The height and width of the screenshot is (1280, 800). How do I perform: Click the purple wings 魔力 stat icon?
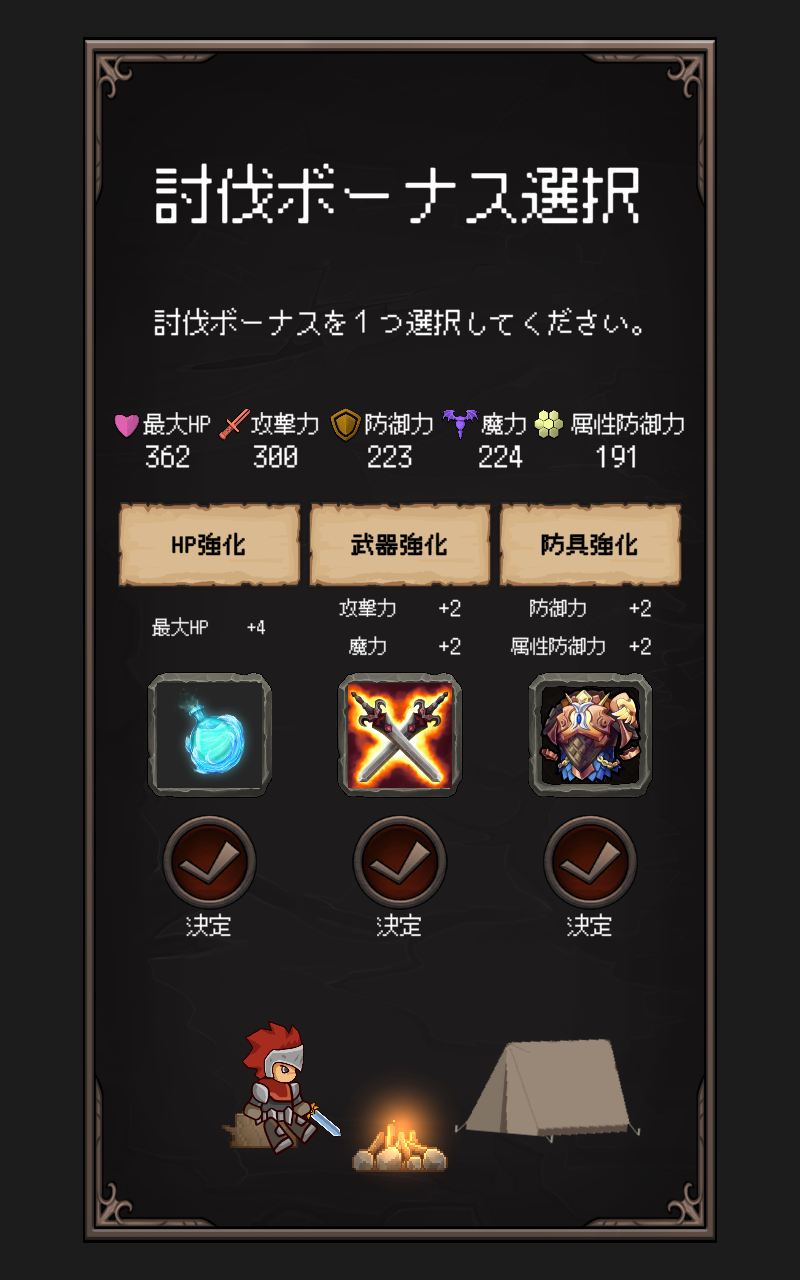click(x=461, y=422)
